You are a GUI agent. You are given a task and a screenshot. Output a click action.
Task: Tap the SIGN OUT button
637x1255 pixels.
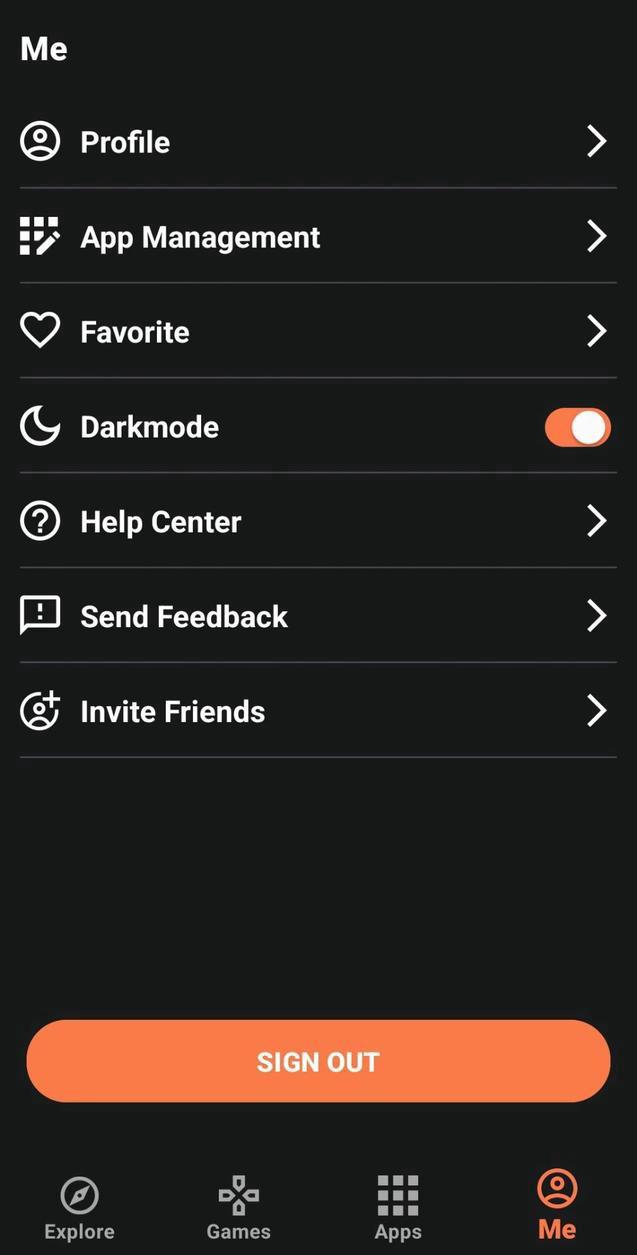tap(318, 1061)
